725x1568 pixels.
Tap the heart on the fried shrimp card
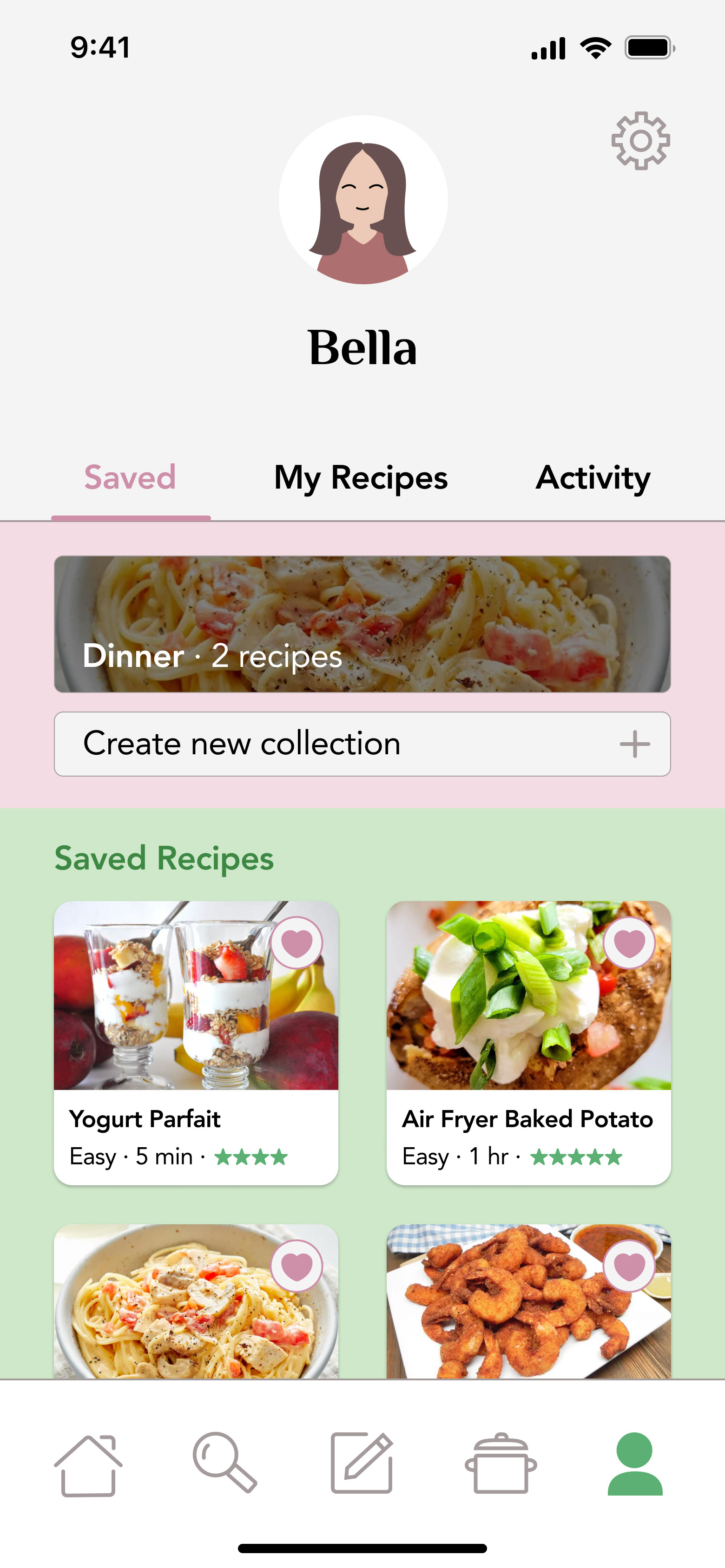tap(629, 1266)
